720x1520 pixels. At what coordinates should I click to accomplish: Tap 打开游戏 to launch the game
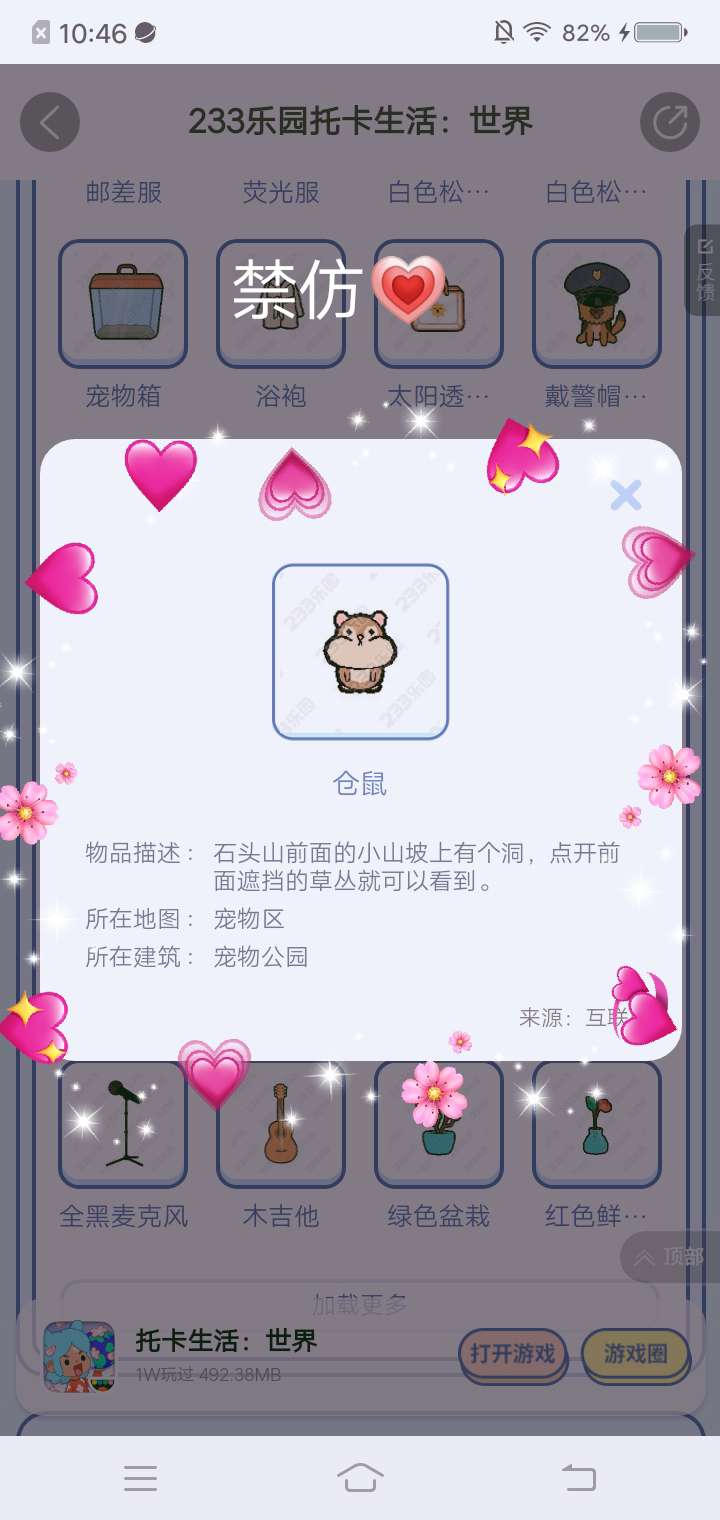(x=513, y=1354)
